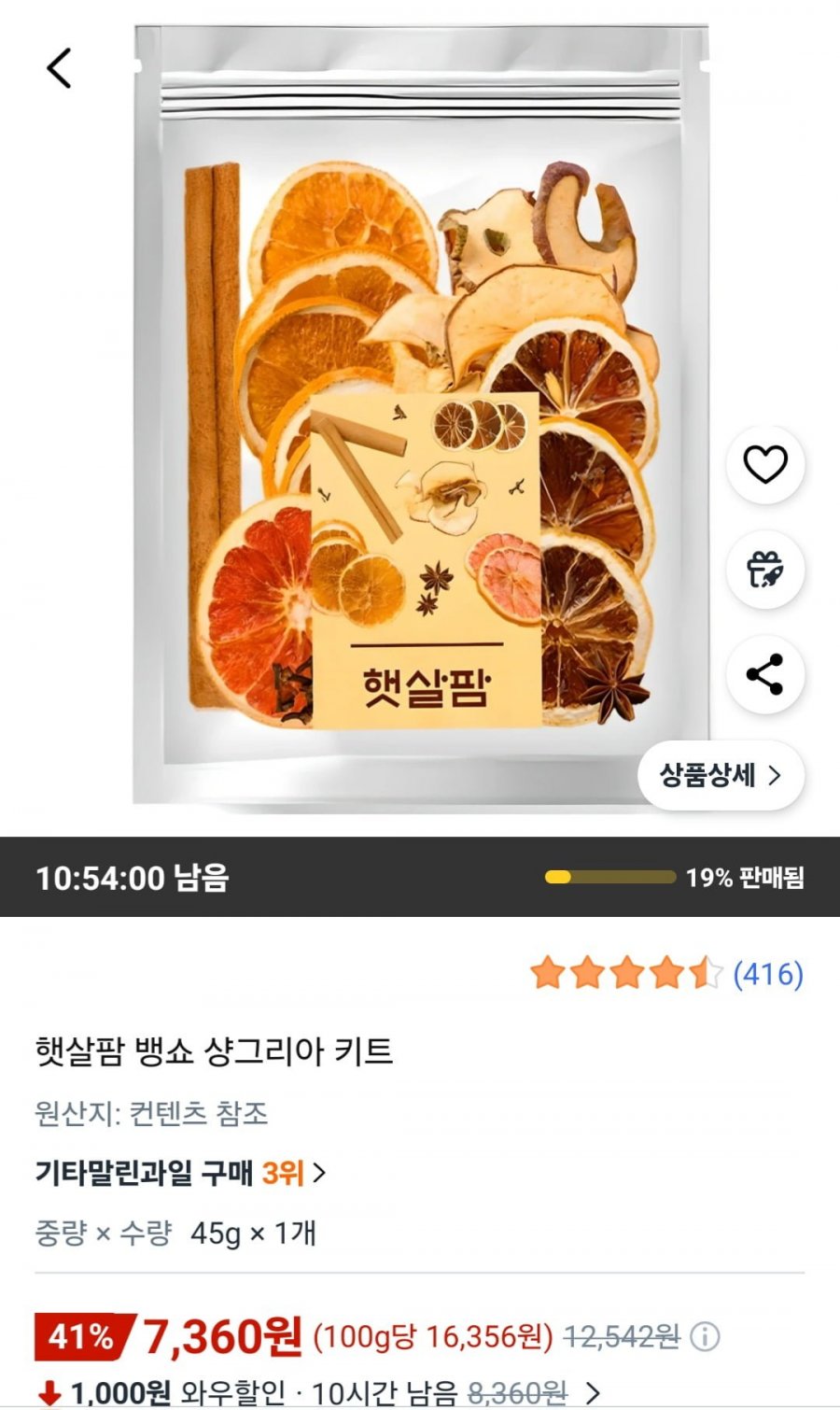Add this product to the wishlist
The width and height of the screenshot is (840, 1410).
765,464
